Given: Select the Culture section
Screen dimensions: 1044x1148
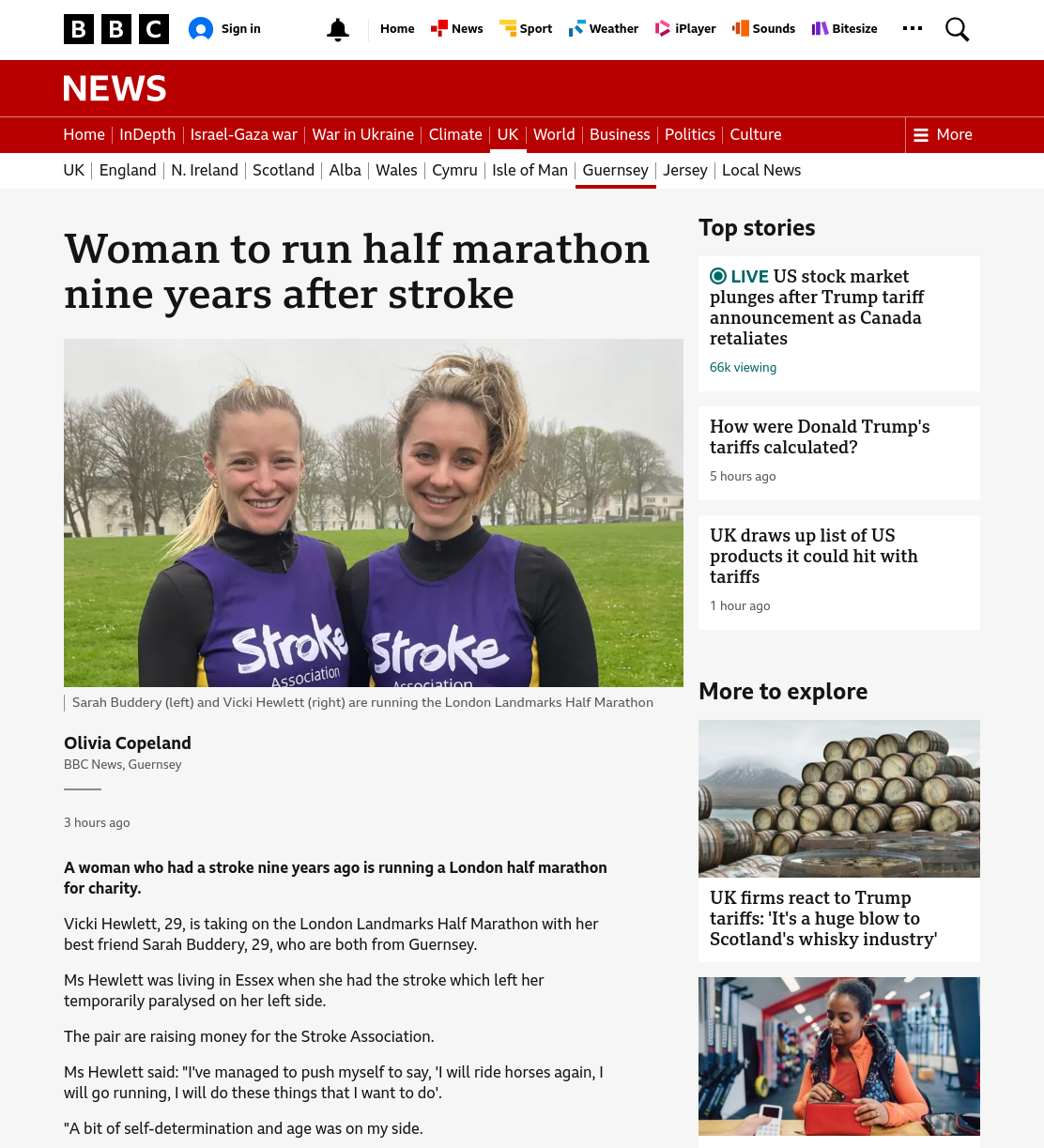Looking at the screenshot, I should [x=756, y=134].
